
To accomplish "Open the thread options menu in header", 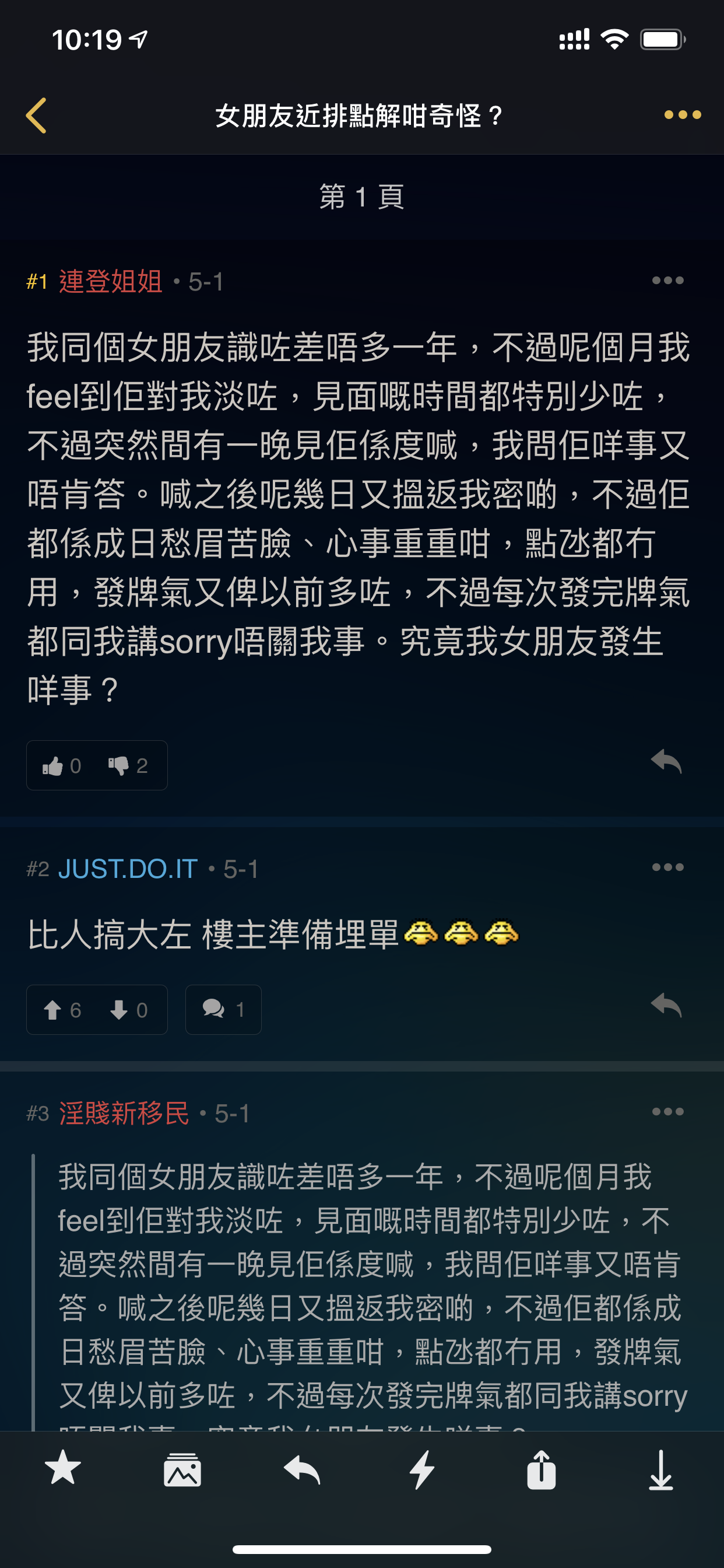I will pyautogui.click(x=682, y=115).
